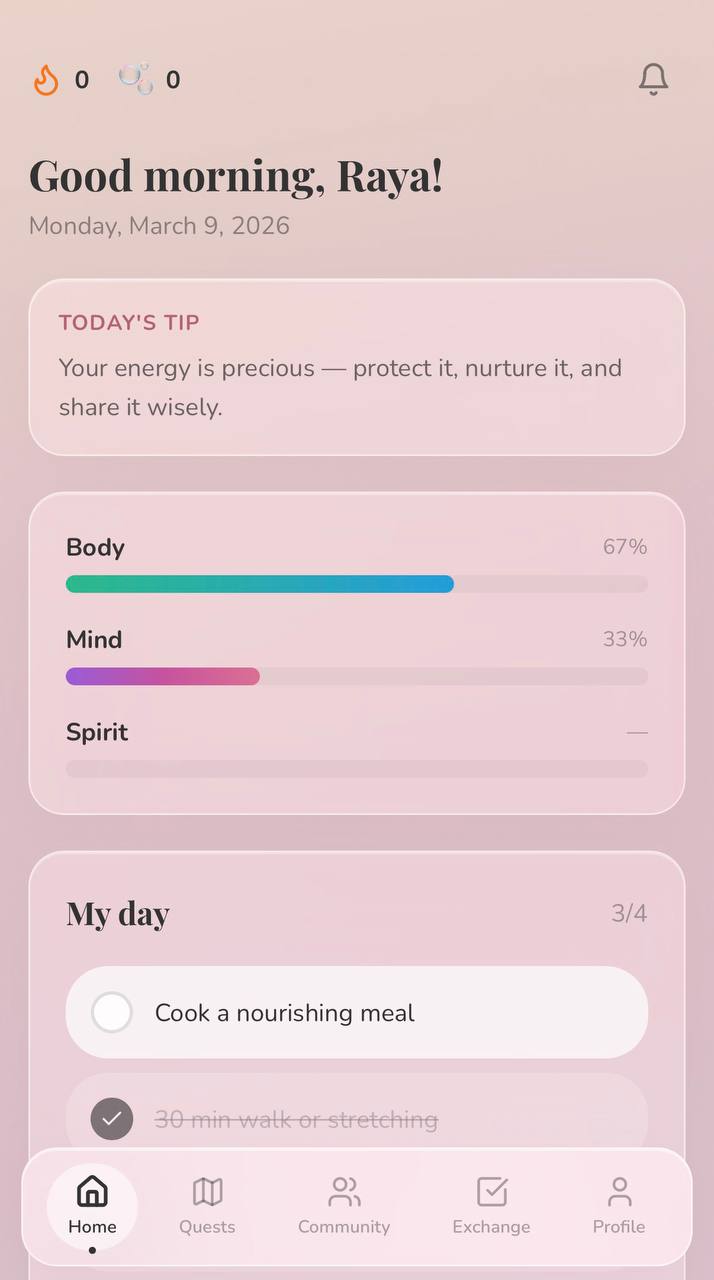Check off Cook a nourishing meal

112,1012
